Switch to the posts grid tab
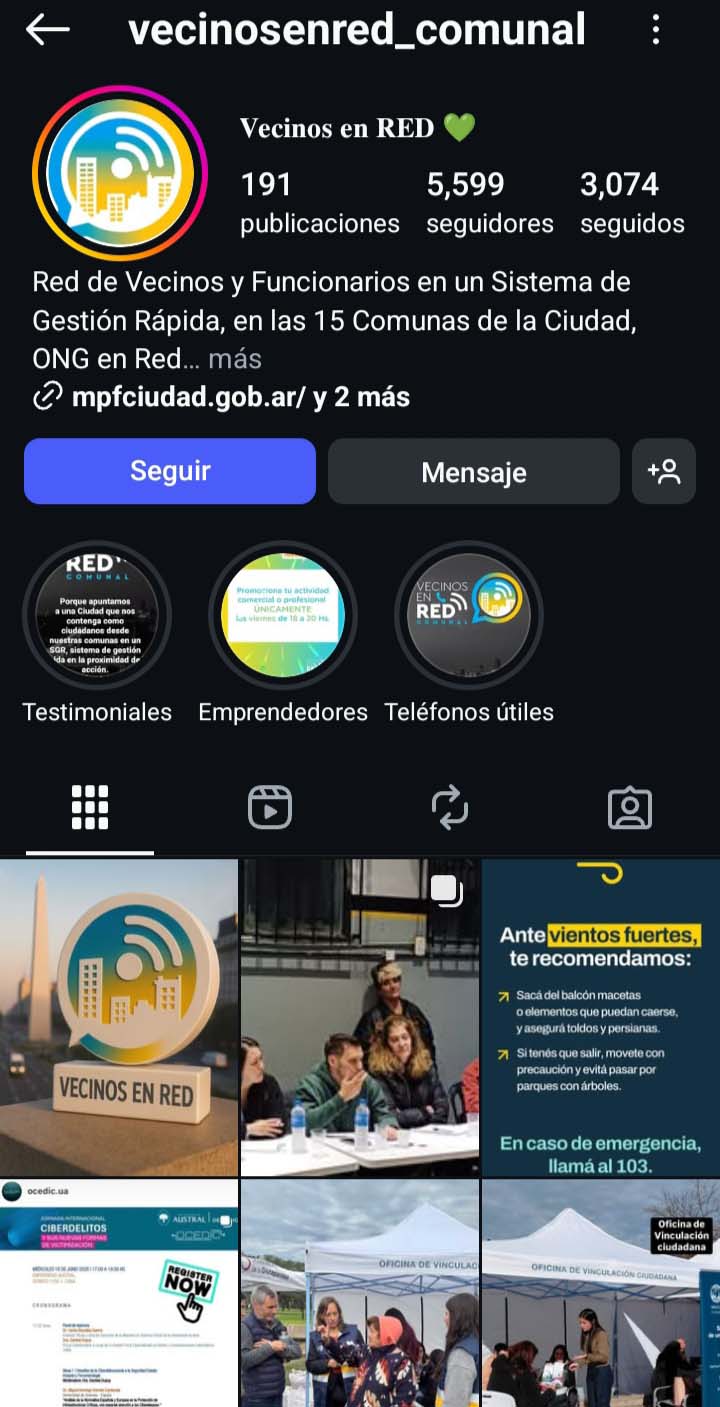This screenshot has width=720, height=1407. [x=90, y=807]
